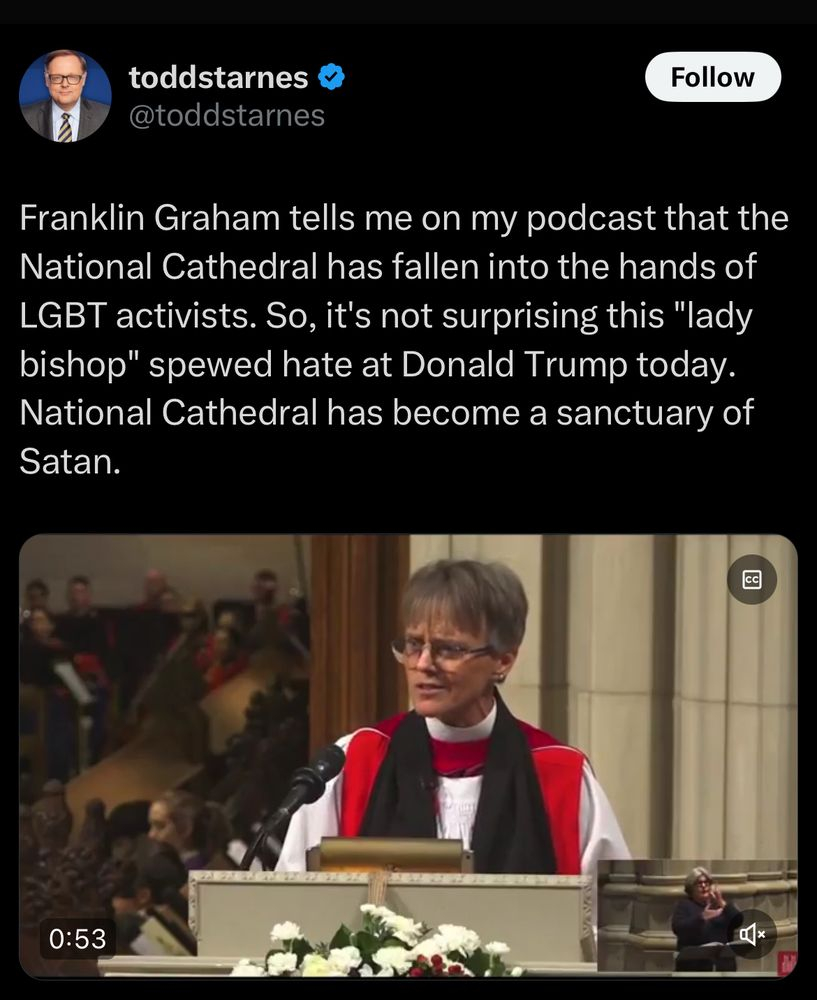Screen dimensions: 817x1000
Task: Open the @toddstarnes handle profile
Action: 227,115
